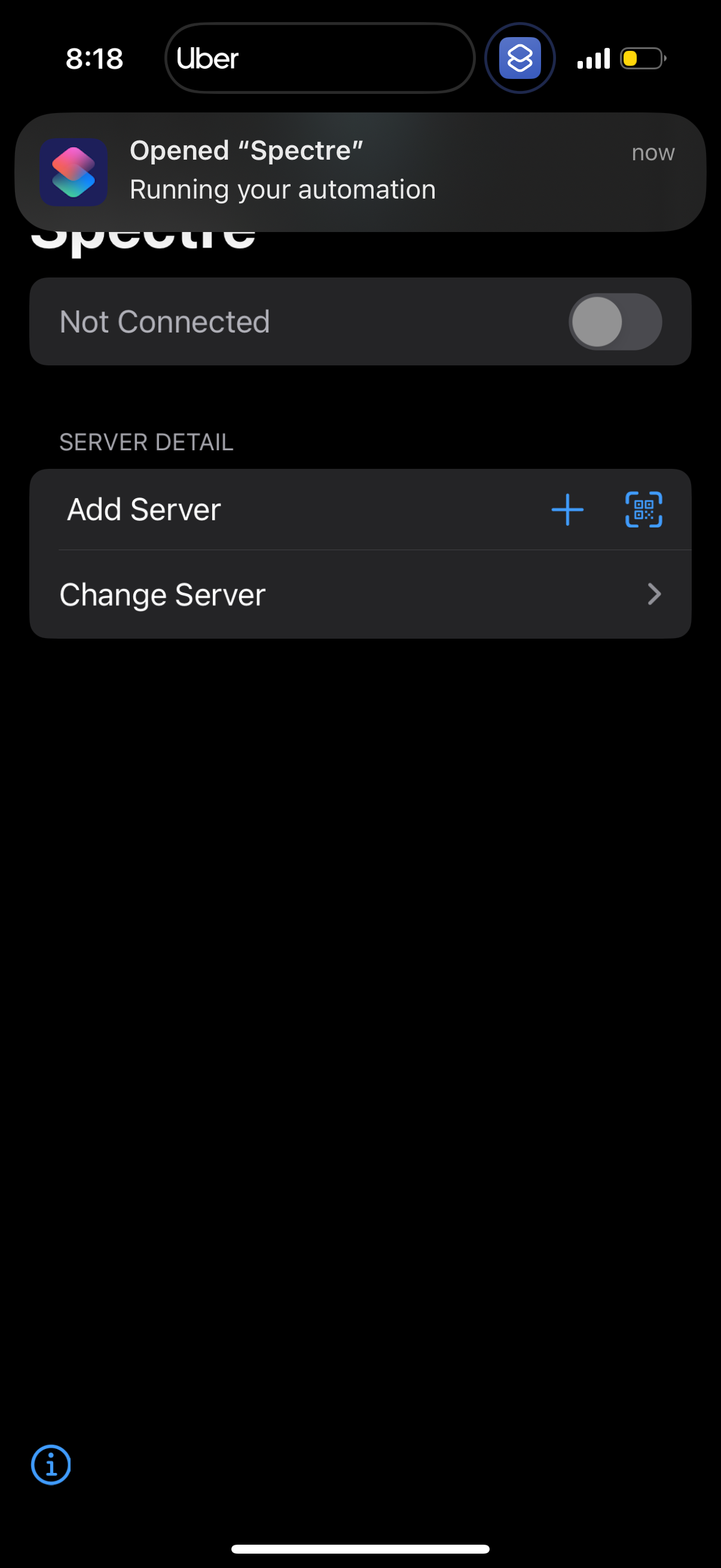Tap the Add Server label
The height and width of the screenshot is (1568, 721).
143,510
